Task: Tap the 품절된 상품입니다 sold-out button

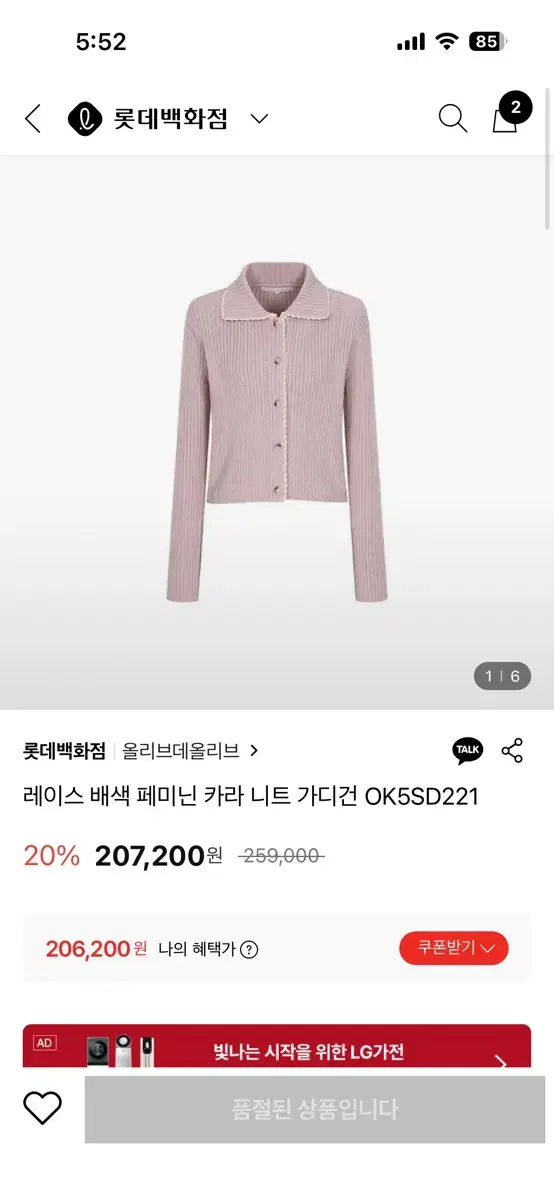Action: tap(315, 1109)
